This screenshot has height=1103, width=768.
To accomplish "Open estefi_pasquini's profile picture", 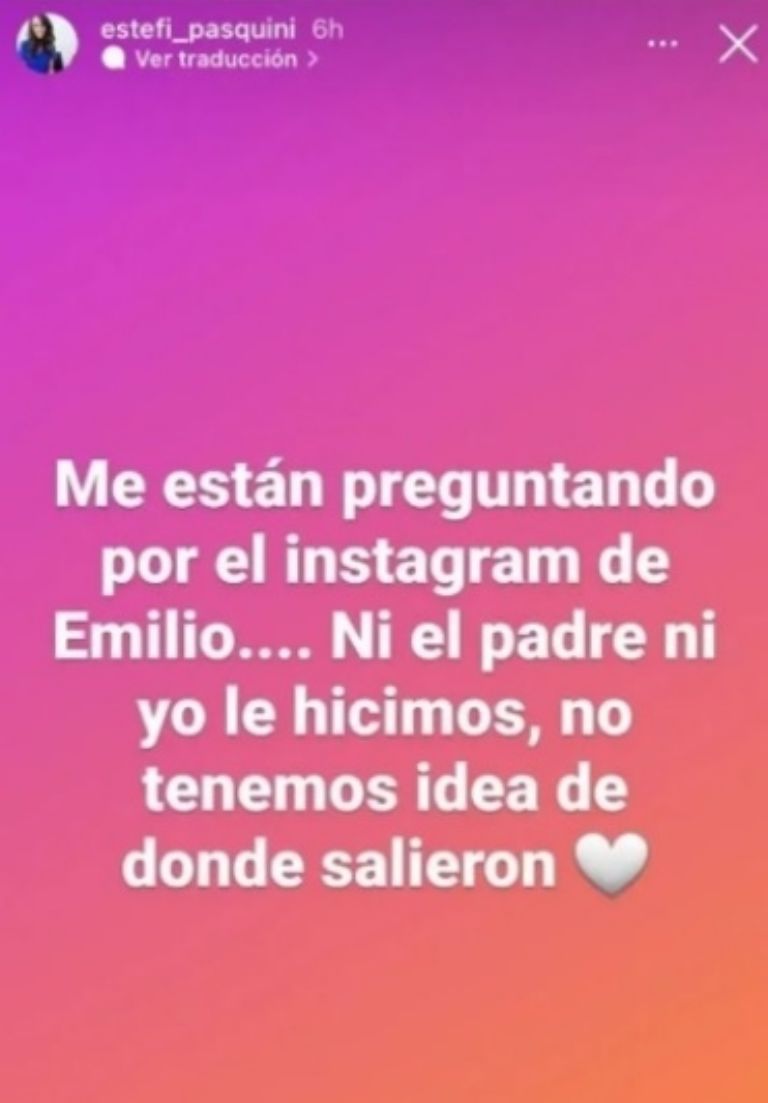I will [x=46, y=44].
